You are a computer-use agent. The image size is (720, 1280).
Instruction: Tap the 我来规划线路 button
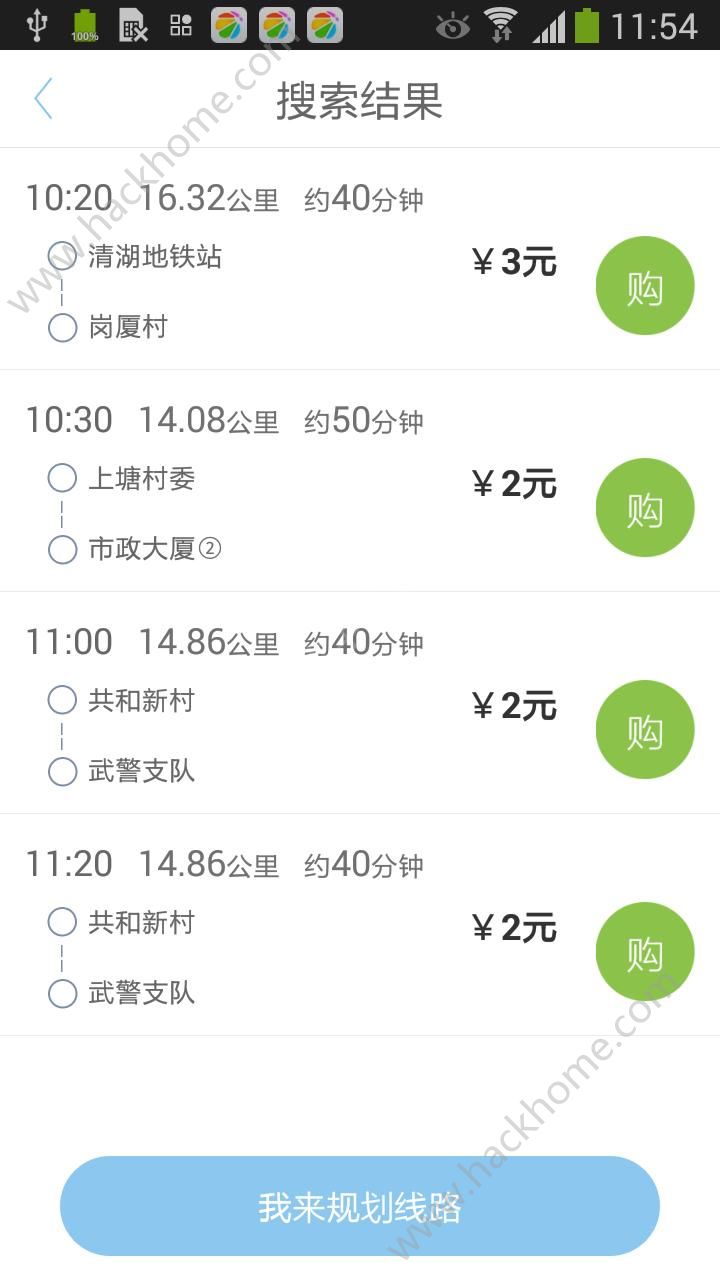(360, 1206)
